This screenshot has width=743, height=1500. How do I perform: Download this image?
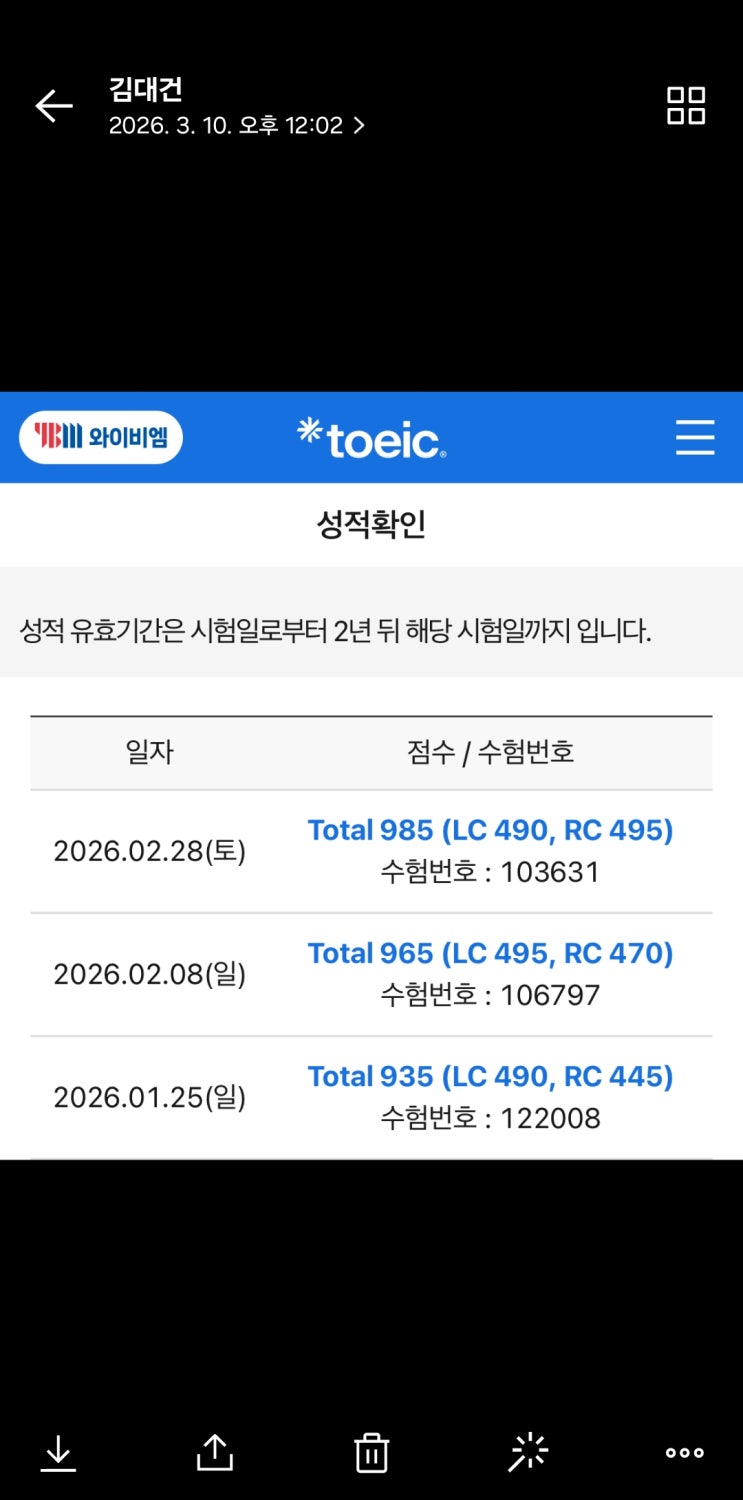[58, 1453]
